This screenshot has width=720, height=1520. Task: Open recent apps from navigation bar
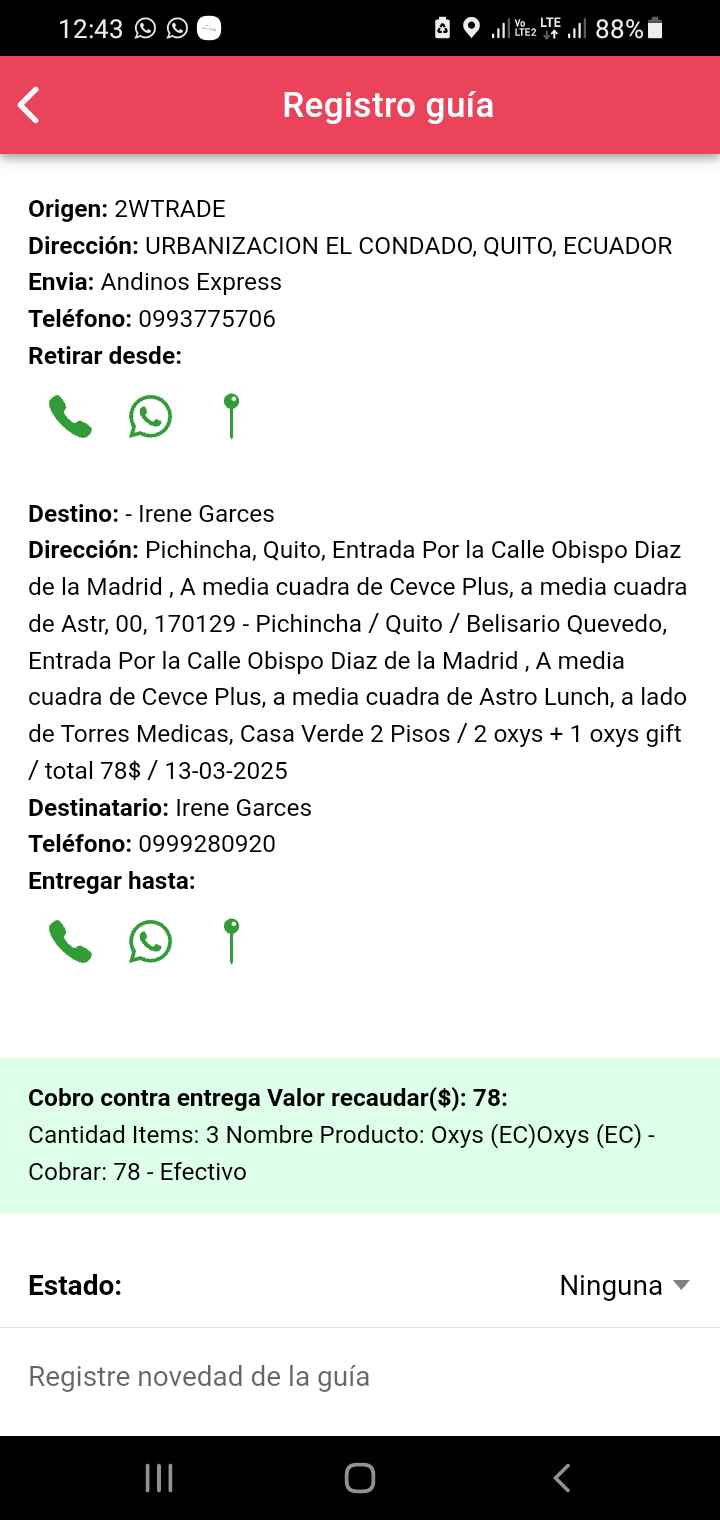click(159, 1478)
